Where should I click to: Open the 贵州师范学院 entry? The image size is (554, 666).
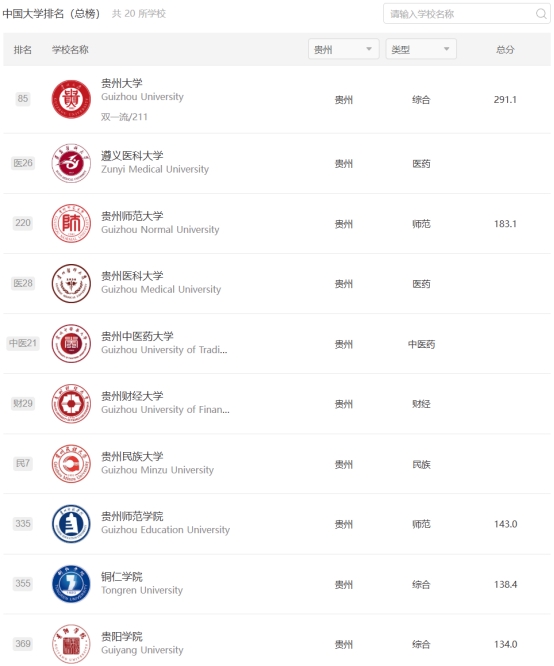coord(277,524)
